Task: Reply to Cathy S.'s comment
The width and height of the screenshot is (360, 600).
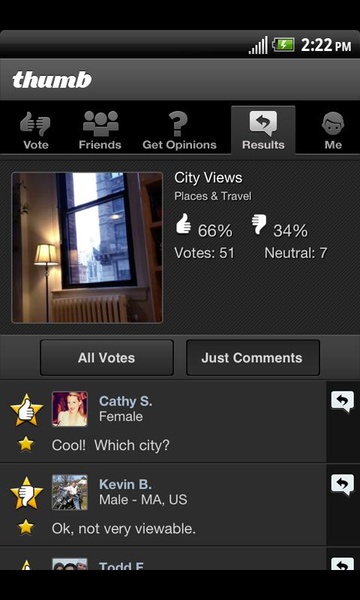Action: [x=342, y=401]
